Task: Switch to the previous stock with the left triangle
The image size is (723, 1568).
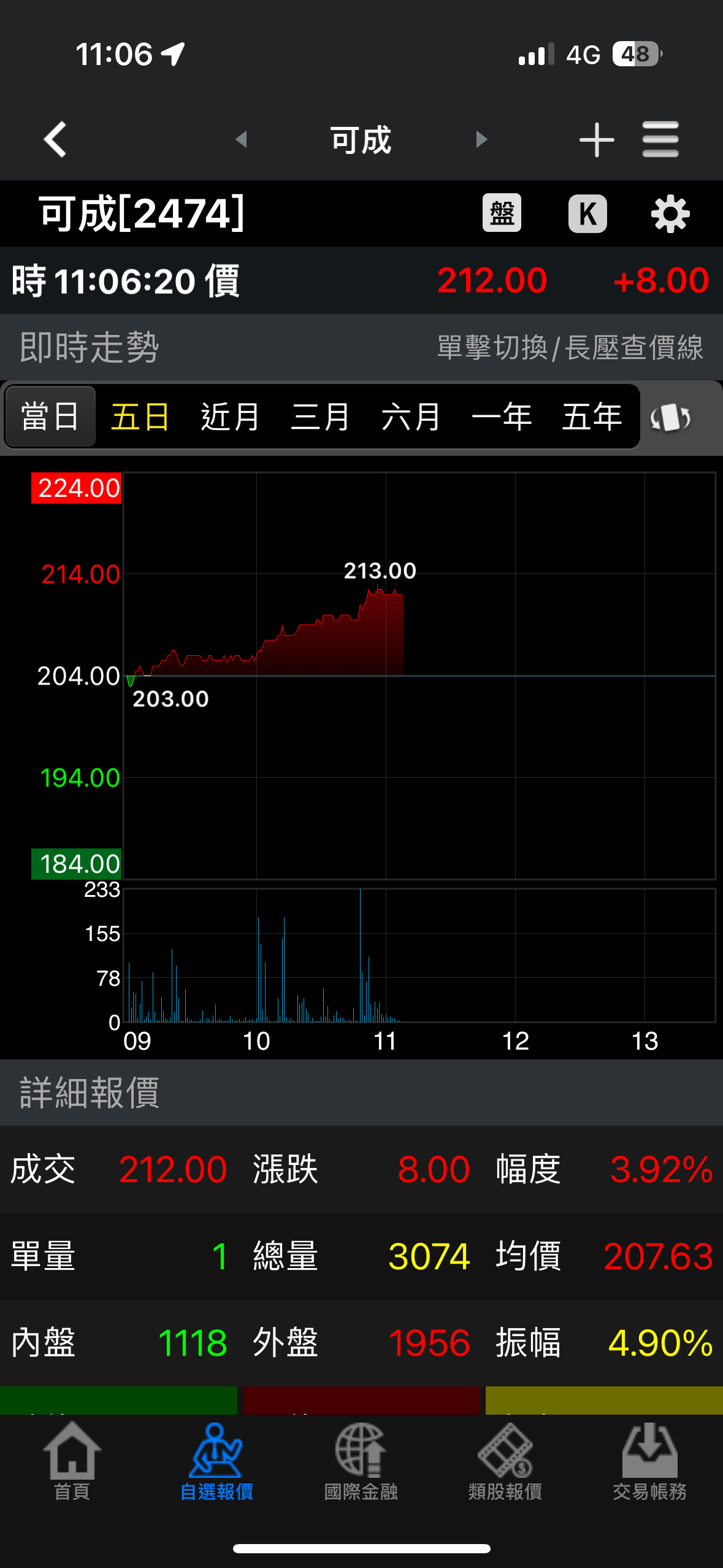Action: pyautogui.click(x=242, y=139)
